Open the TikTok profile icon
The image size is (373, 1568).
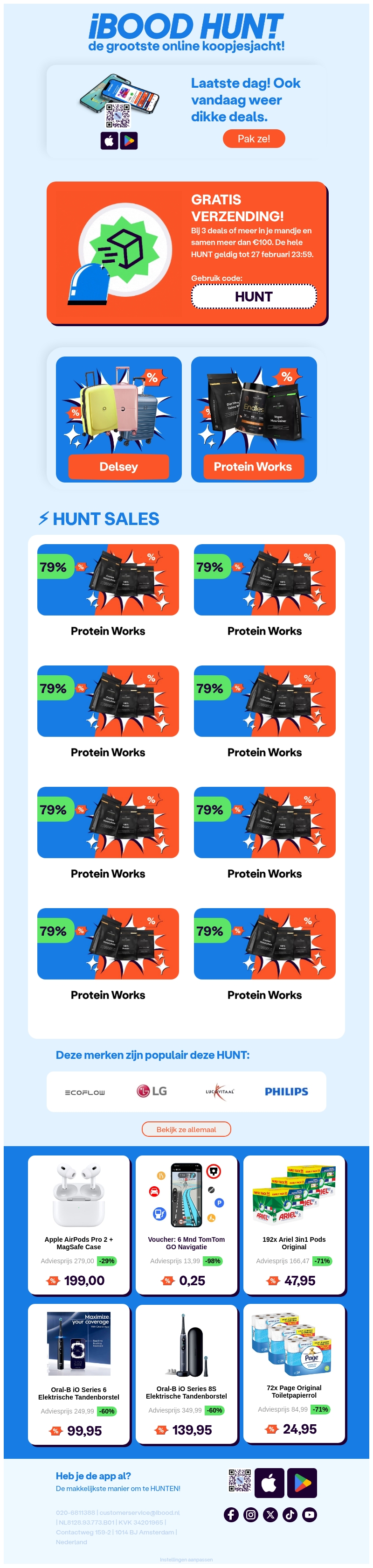[x=290, y=1514]
